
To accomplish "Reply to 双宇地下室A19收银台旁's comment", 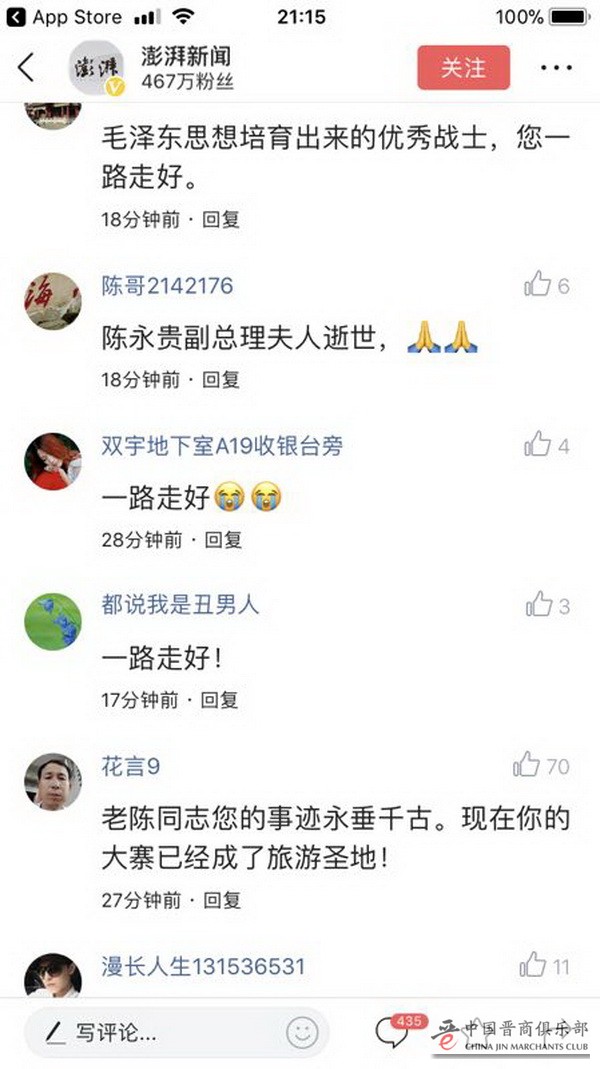I will tap(223, 540).
